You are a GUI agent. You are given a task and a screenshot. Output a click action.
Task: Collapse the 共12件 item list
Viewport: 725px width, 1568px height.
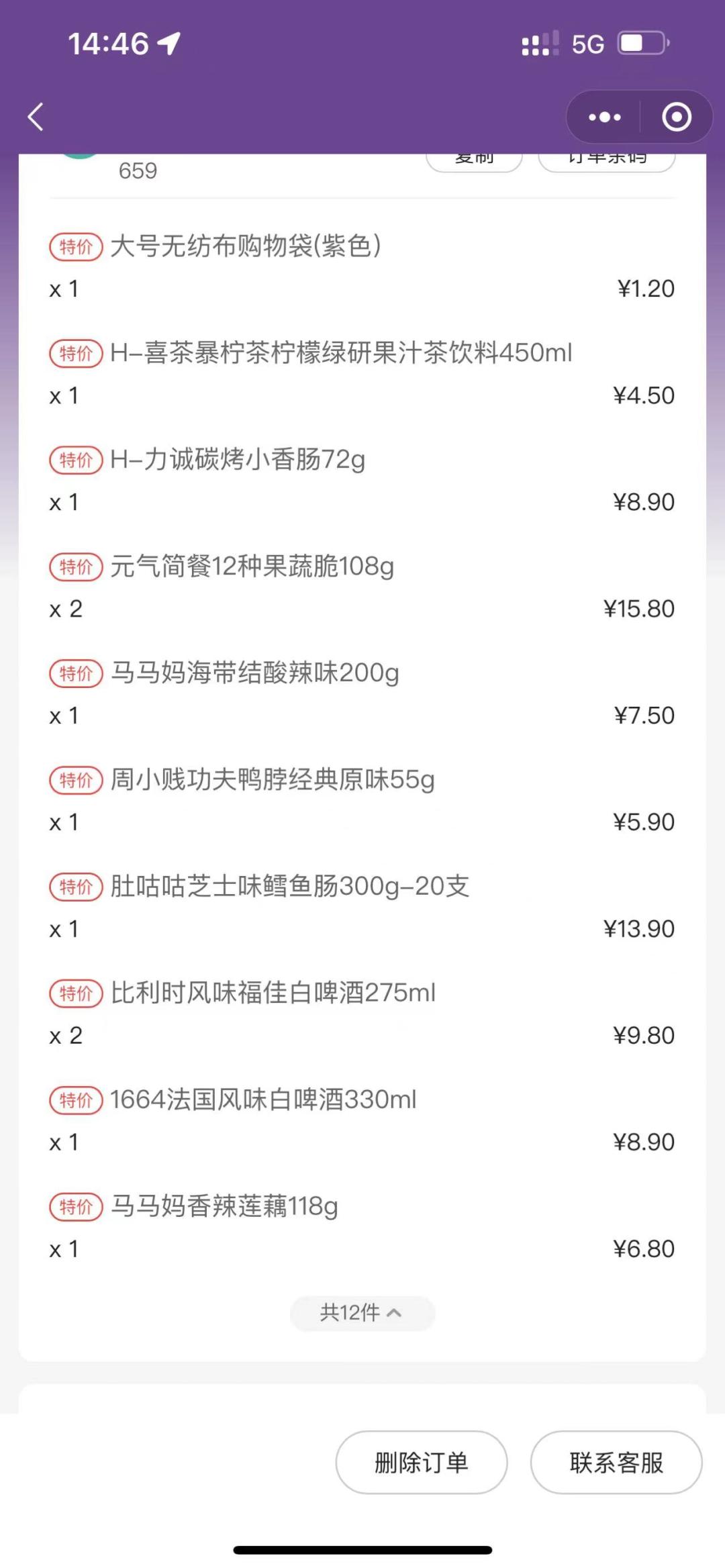(x=361, y=1313)
